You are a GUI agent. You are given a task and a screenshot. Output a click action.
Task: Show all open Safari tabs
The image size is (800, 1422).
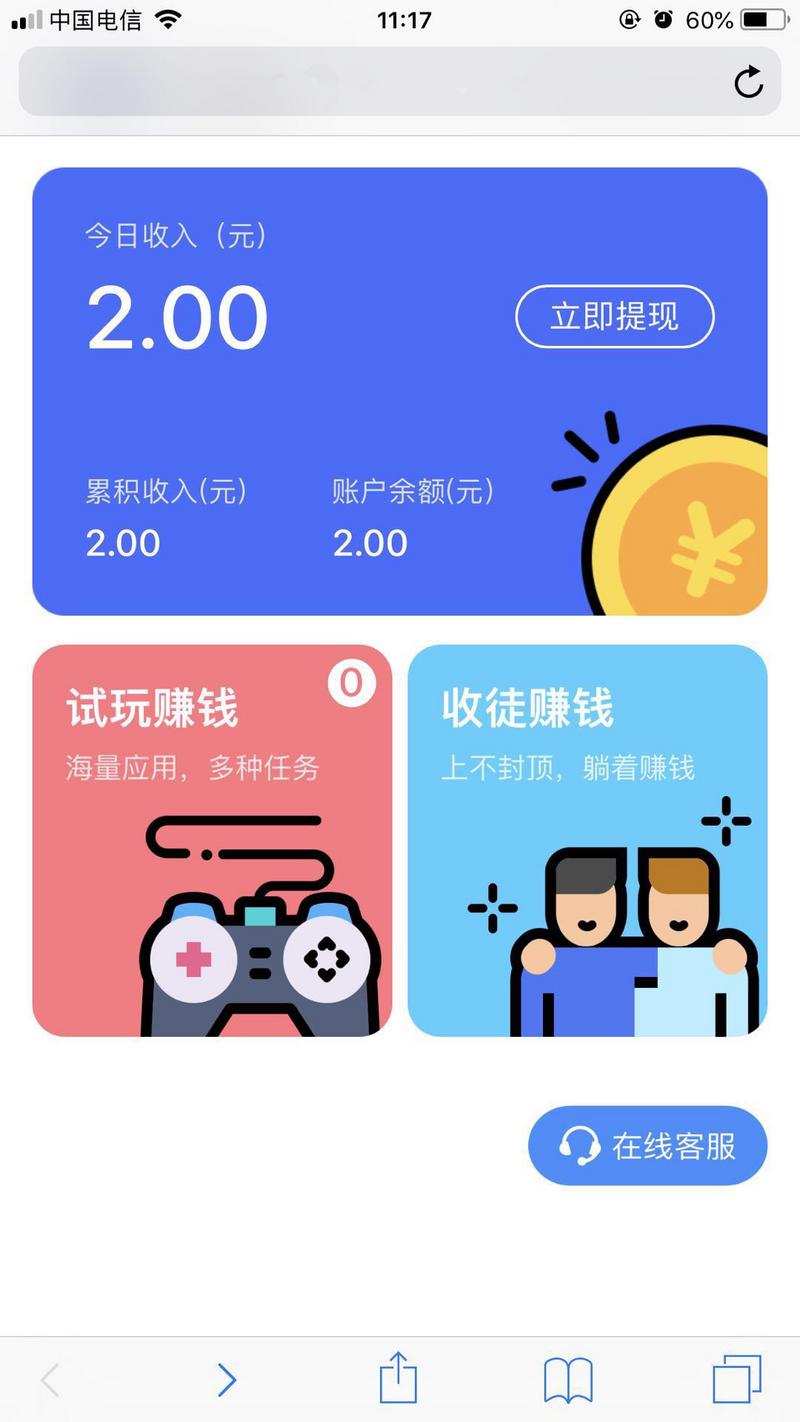737,1380
